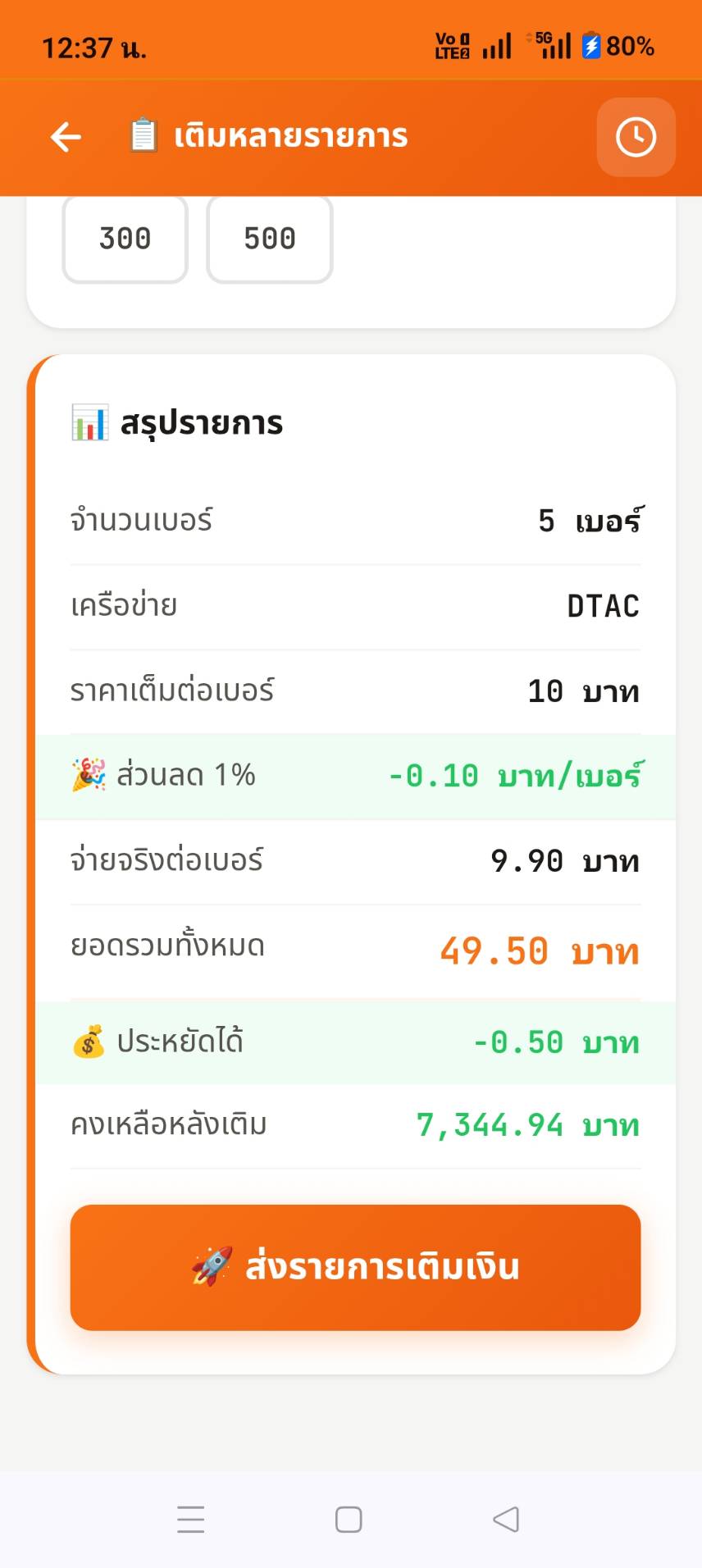The width and height of the screenshot is (702, 1568).
Task: Select the 300 baht amount
Action: pos(125,239)
